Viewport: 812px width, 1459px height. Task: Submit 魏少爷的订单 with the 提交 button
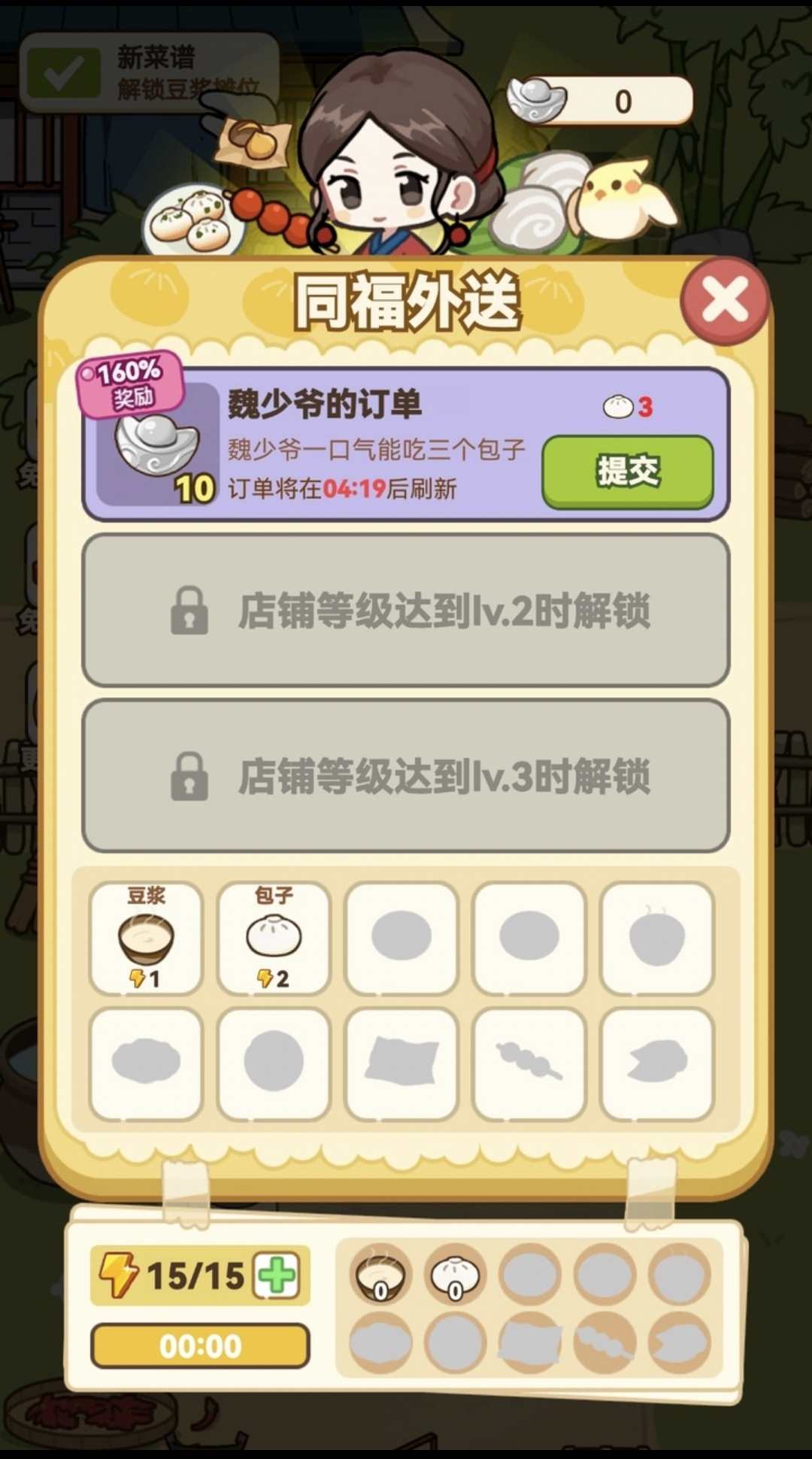click(628, 472)
